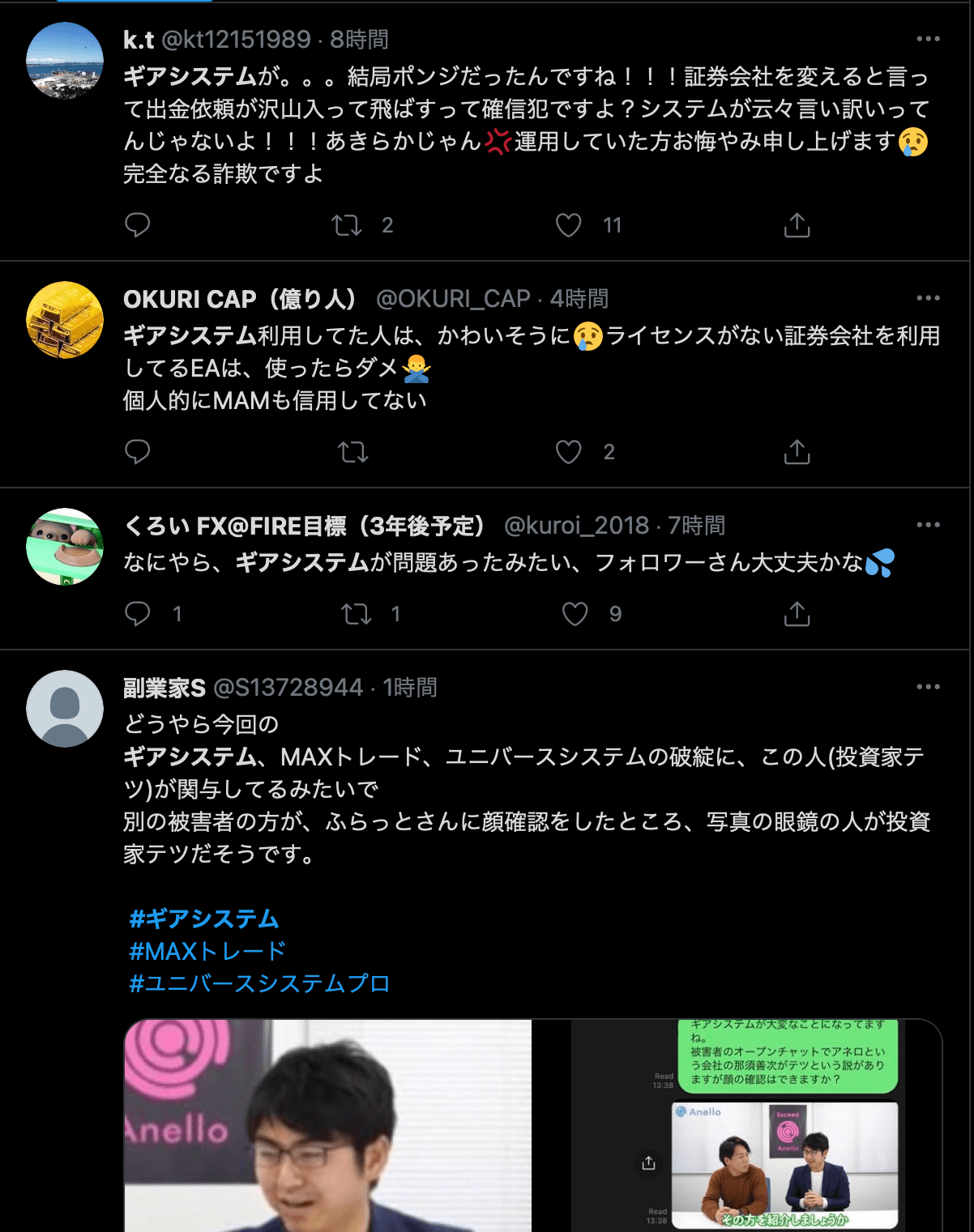Reply to the kuroi_2018 tweet
This screenshot has height=1232, width=974.
coord(138,614)
